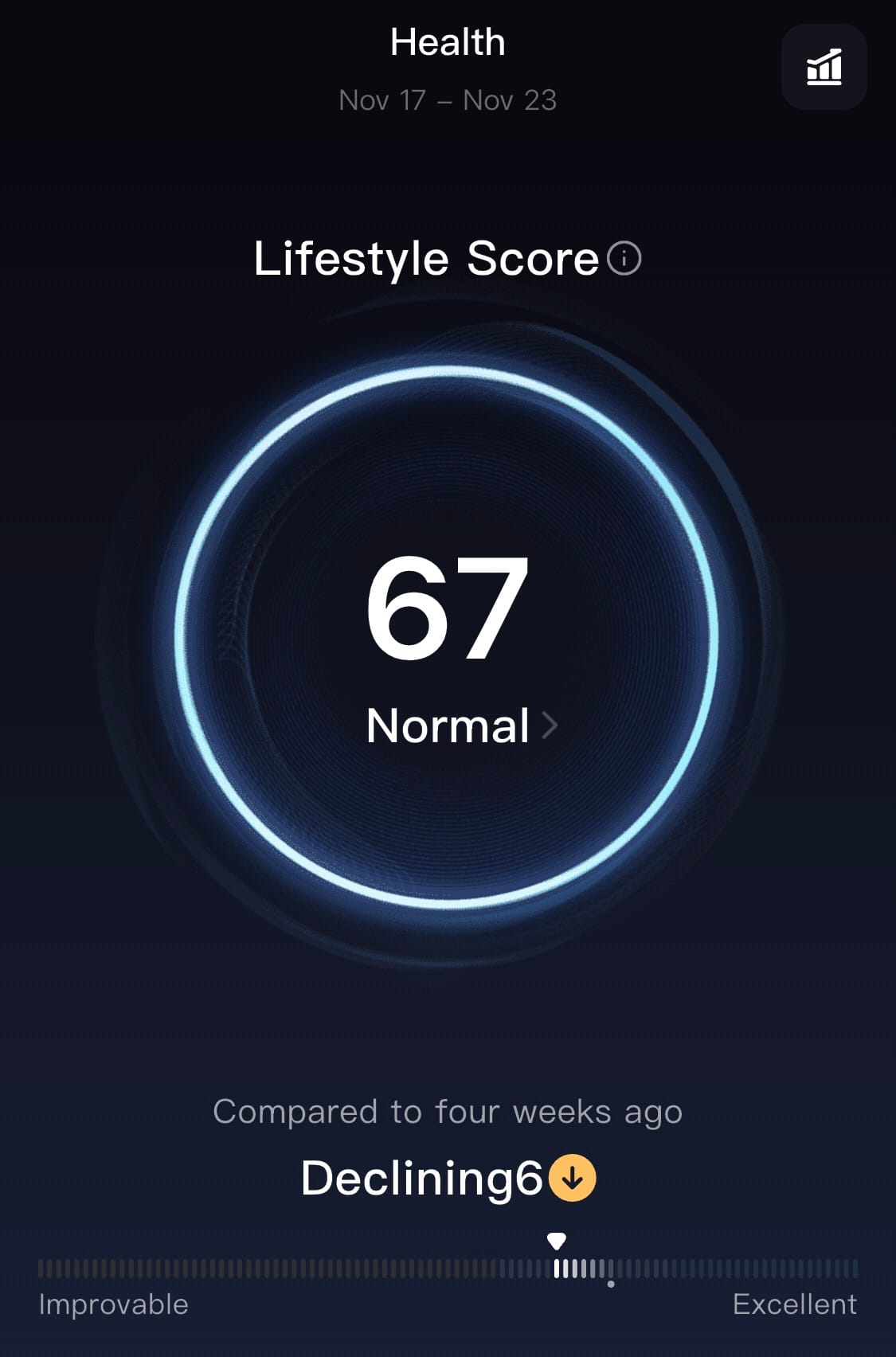Tap the Lifestyle Score info icon

tap(624, 259)
